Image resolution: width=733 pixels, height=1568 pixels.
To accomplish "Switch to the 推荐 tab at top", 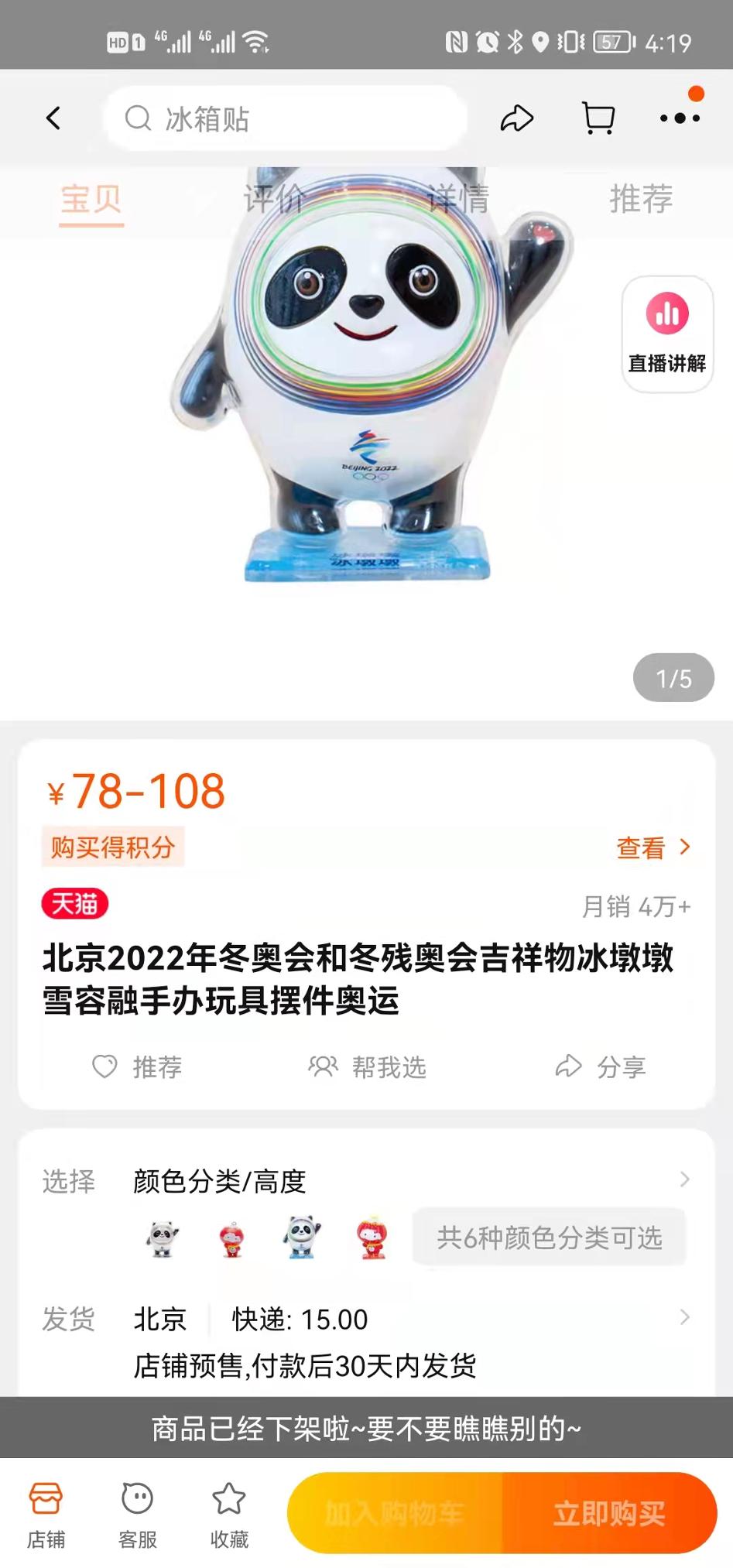I will coord(641,200).
